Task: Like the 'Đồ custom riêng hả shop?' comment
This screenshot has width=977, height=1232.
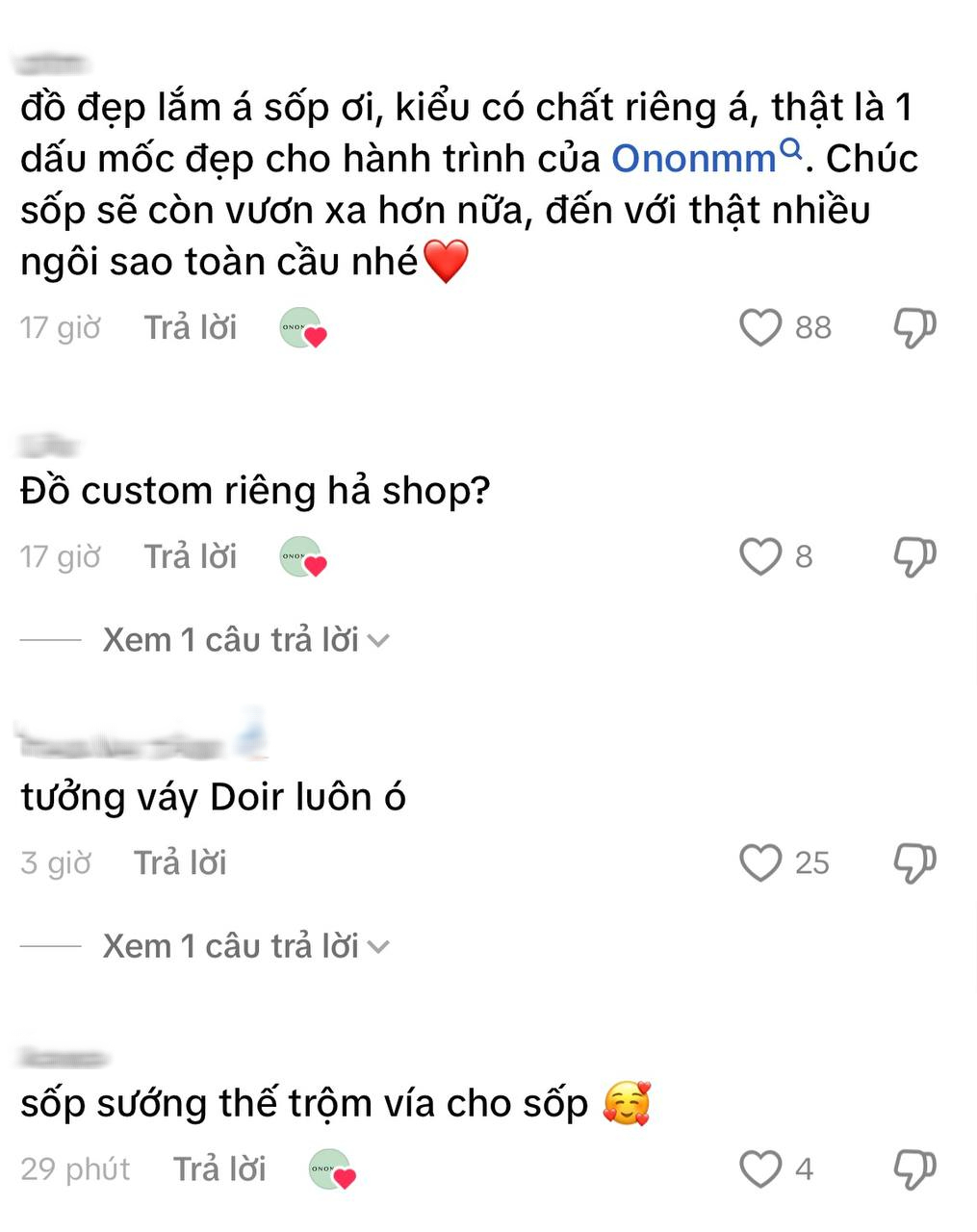Action: (760, 557)
